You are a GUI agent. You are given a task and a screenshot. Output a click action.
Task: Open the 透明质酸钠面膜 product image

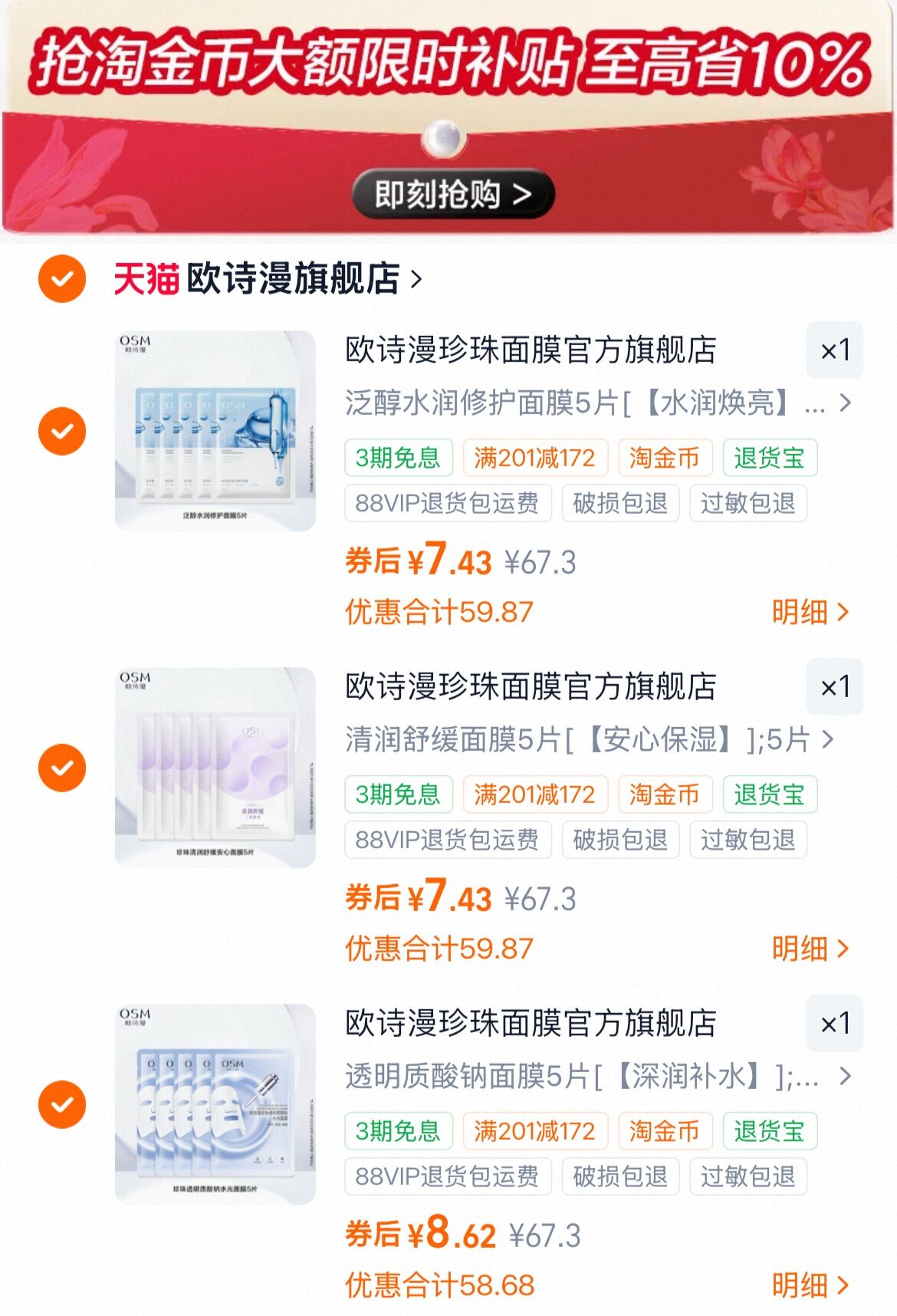coord(215,1104)
